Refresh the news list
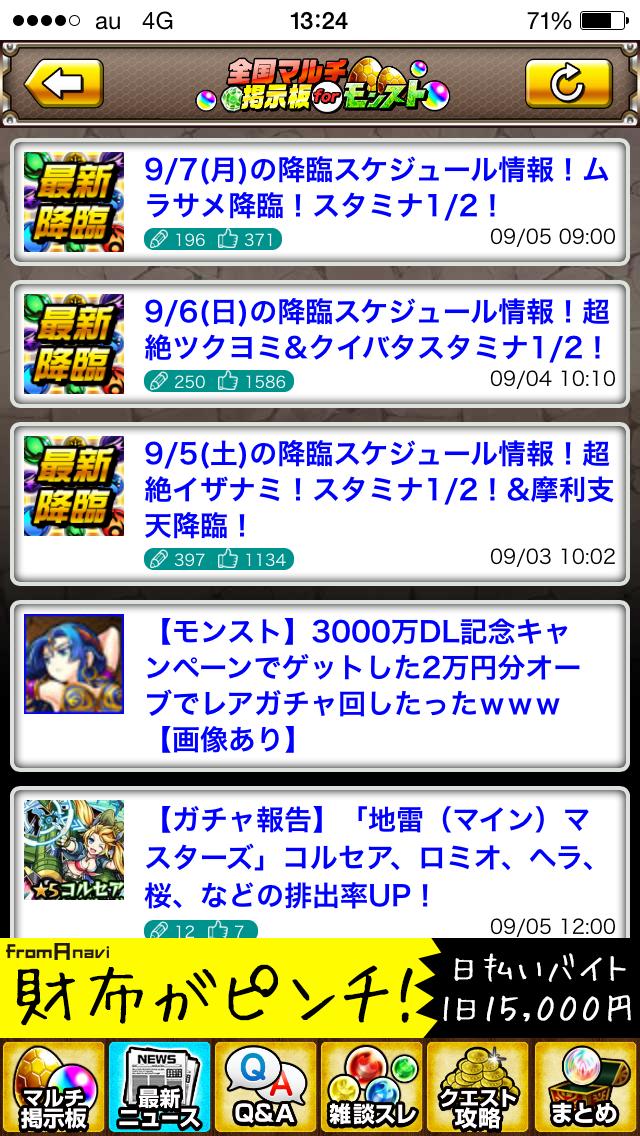This screenshot has width=640, height=1136. pos(567,85)
